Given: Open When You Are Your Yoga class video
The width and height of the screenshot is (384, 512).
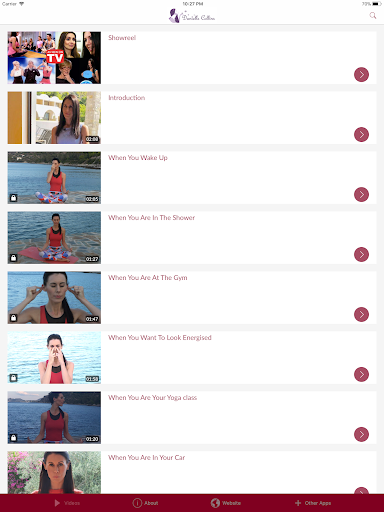Looking at the screenshot, I should click(192, 418).
